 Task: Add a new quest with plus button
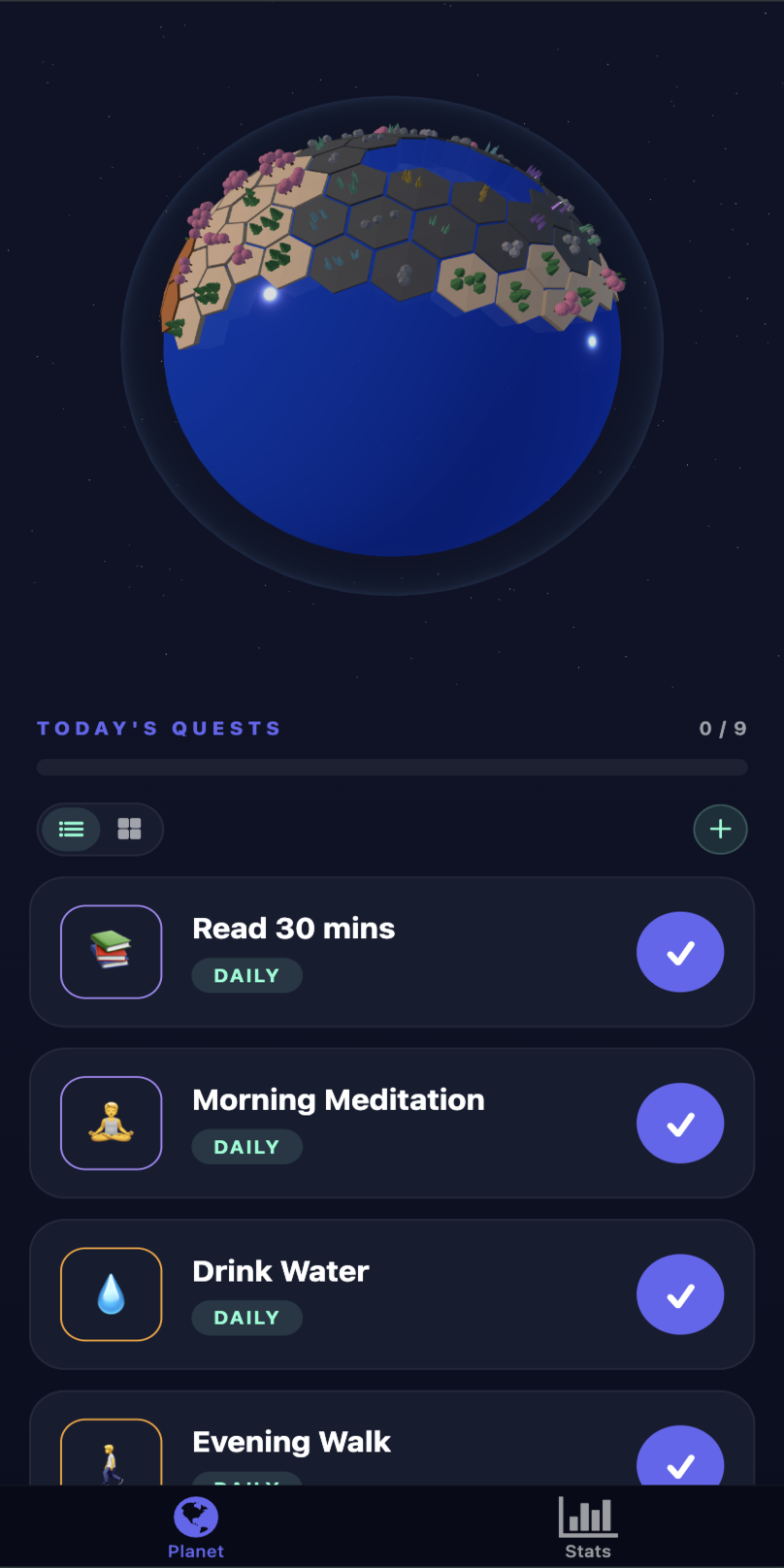(x=720, y=830)
